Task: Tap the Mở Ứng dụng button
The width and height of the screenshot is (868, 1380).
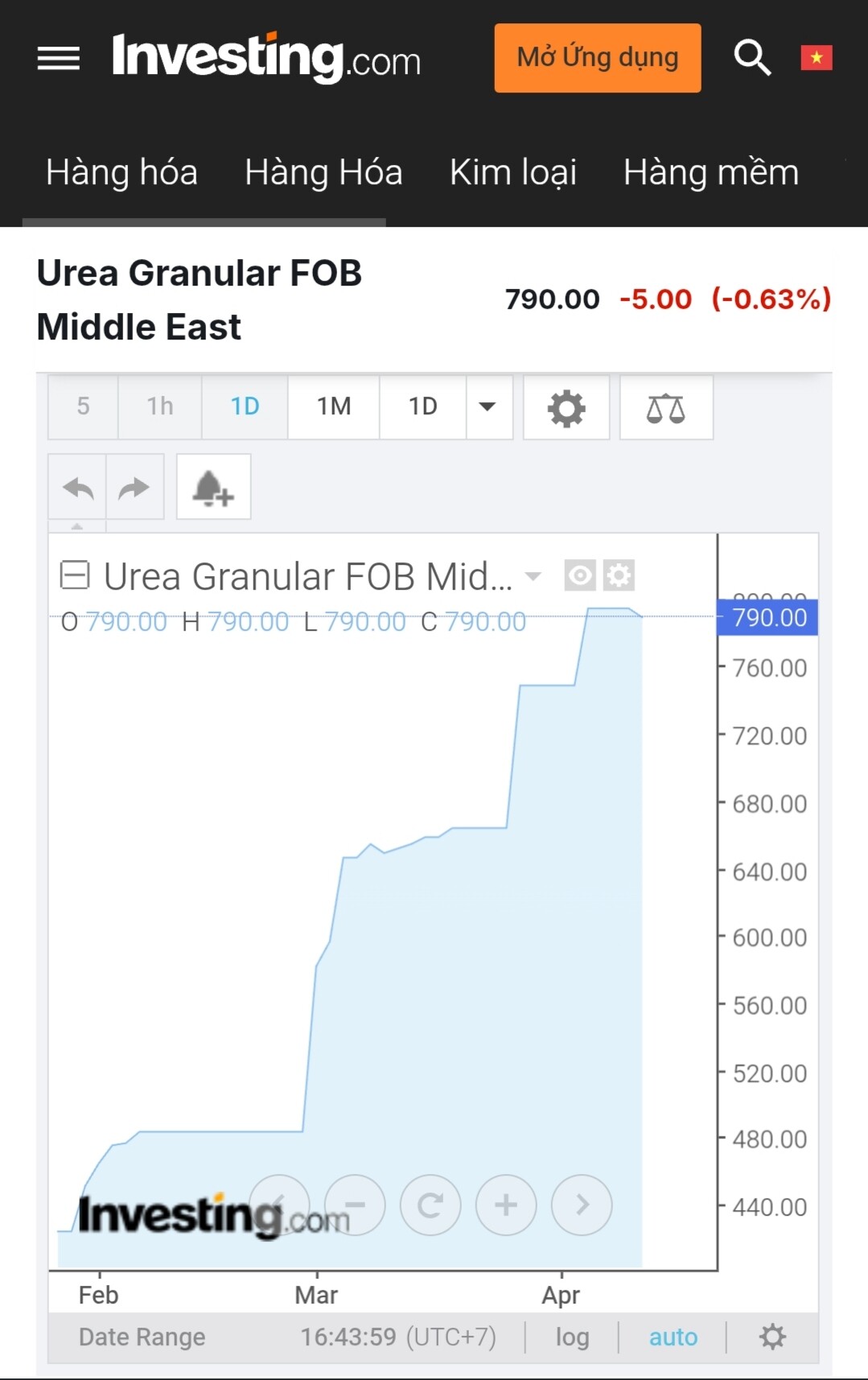Action: 597,58
